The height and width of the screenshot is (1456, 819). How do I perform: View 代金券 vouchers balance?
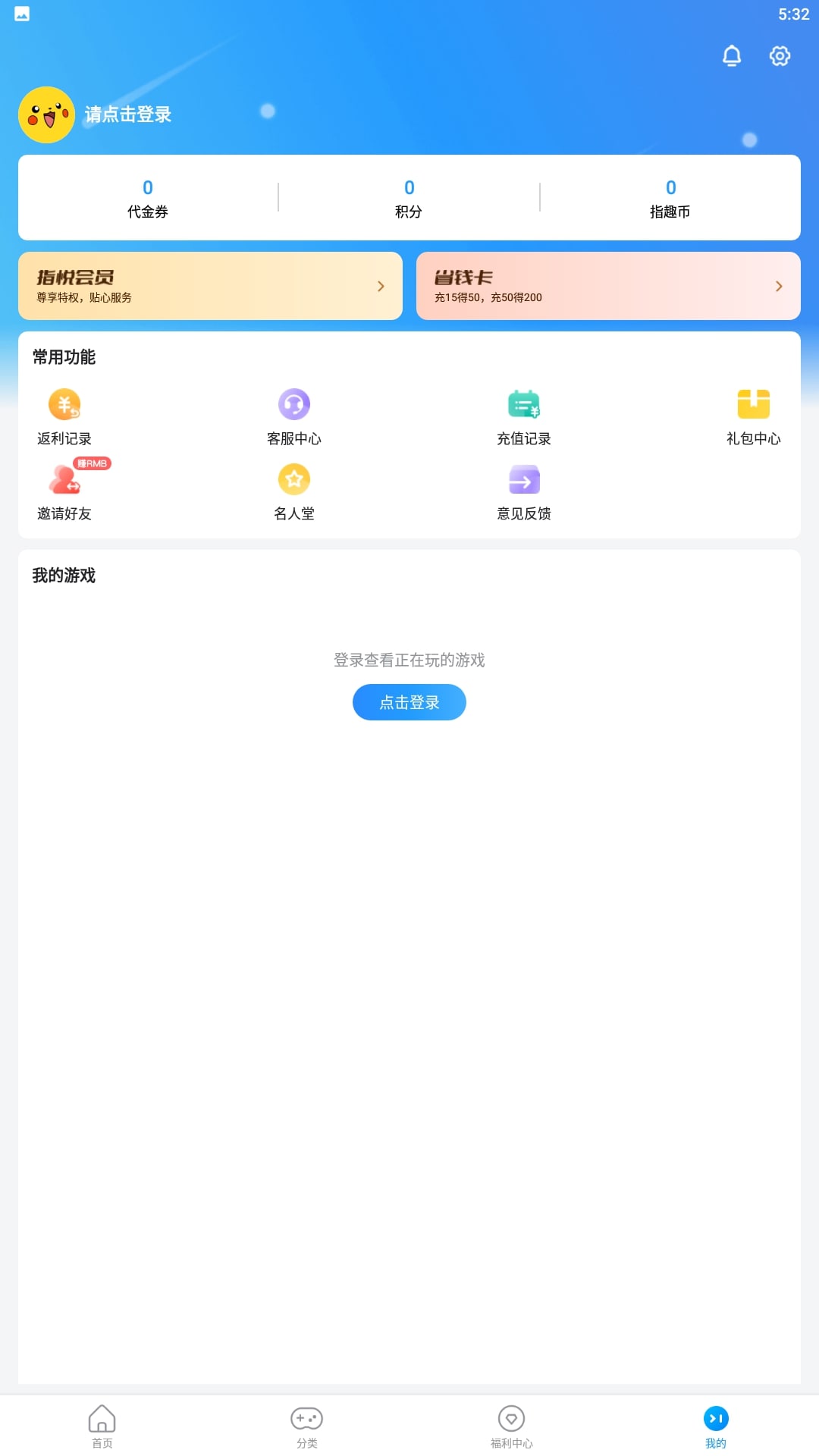[x=148, y=199]
